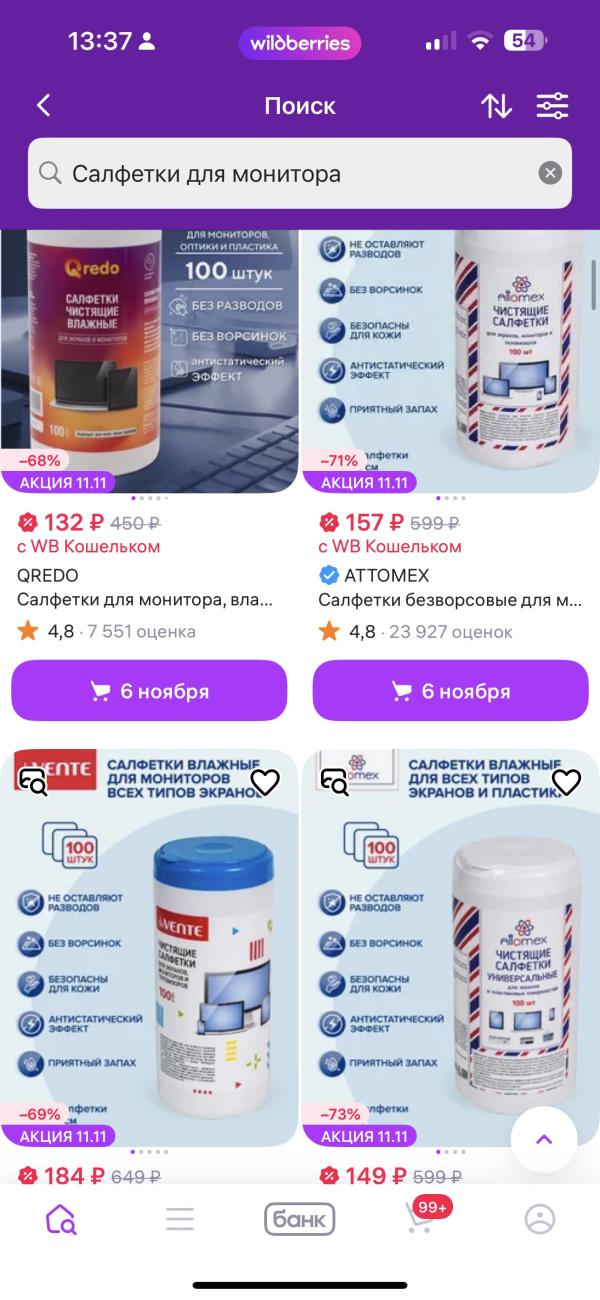Open the catalog menu tab
The height and width of the screenshot is (1300, 600).
coord(180,1218)
